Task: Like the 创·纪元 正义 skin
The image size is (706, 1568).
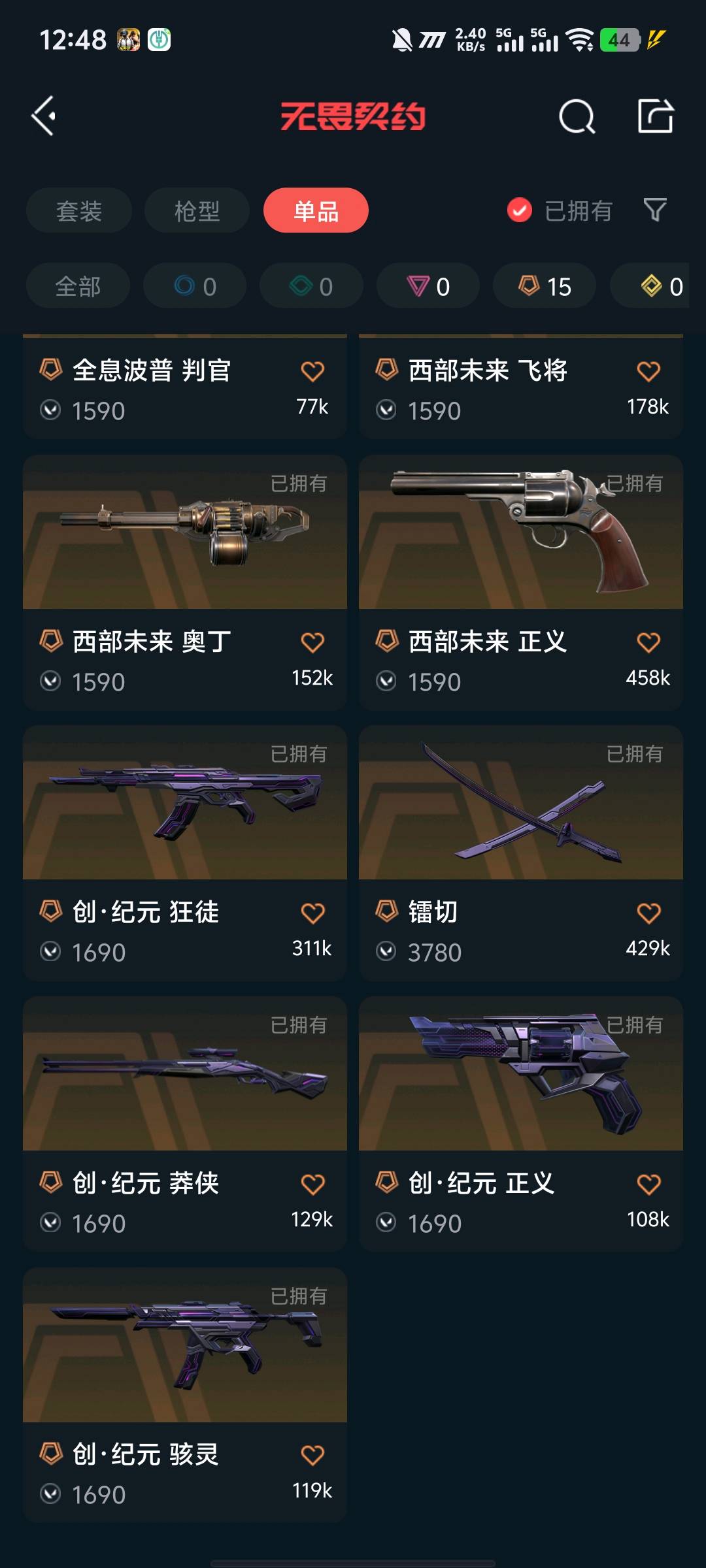Action: [648, 1184]
